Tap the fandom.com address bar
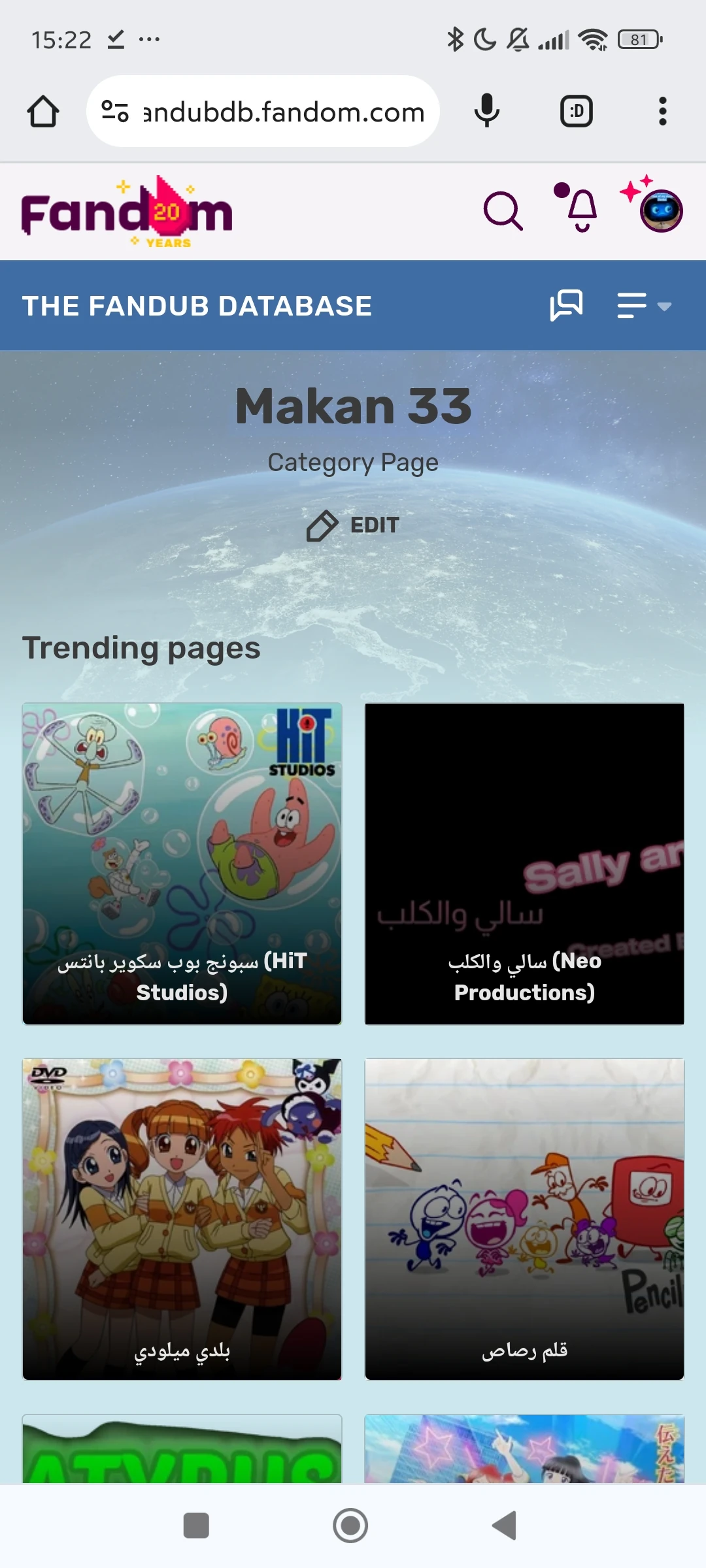 (263, 111)
